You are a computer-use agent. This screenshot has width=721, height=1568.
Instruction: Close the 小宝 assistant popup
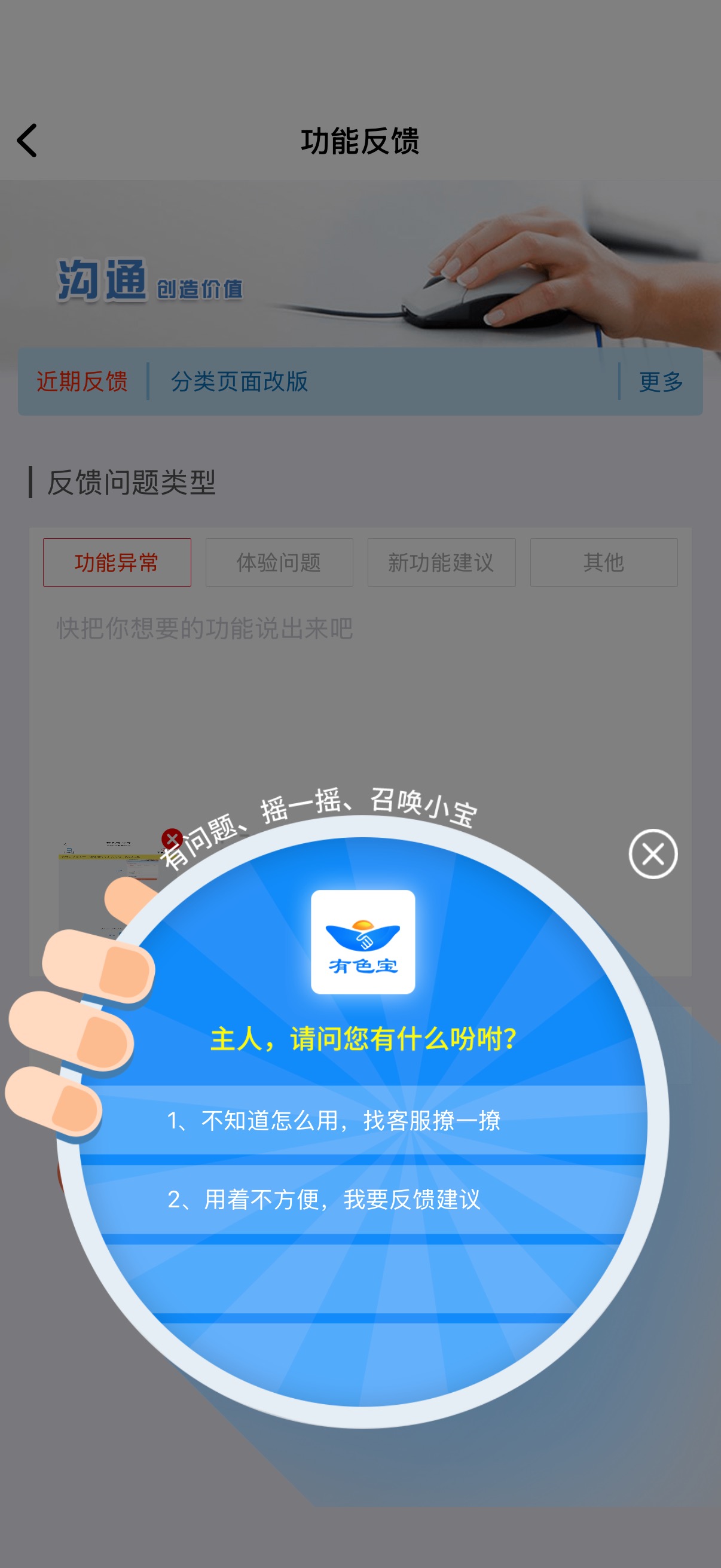653,853
